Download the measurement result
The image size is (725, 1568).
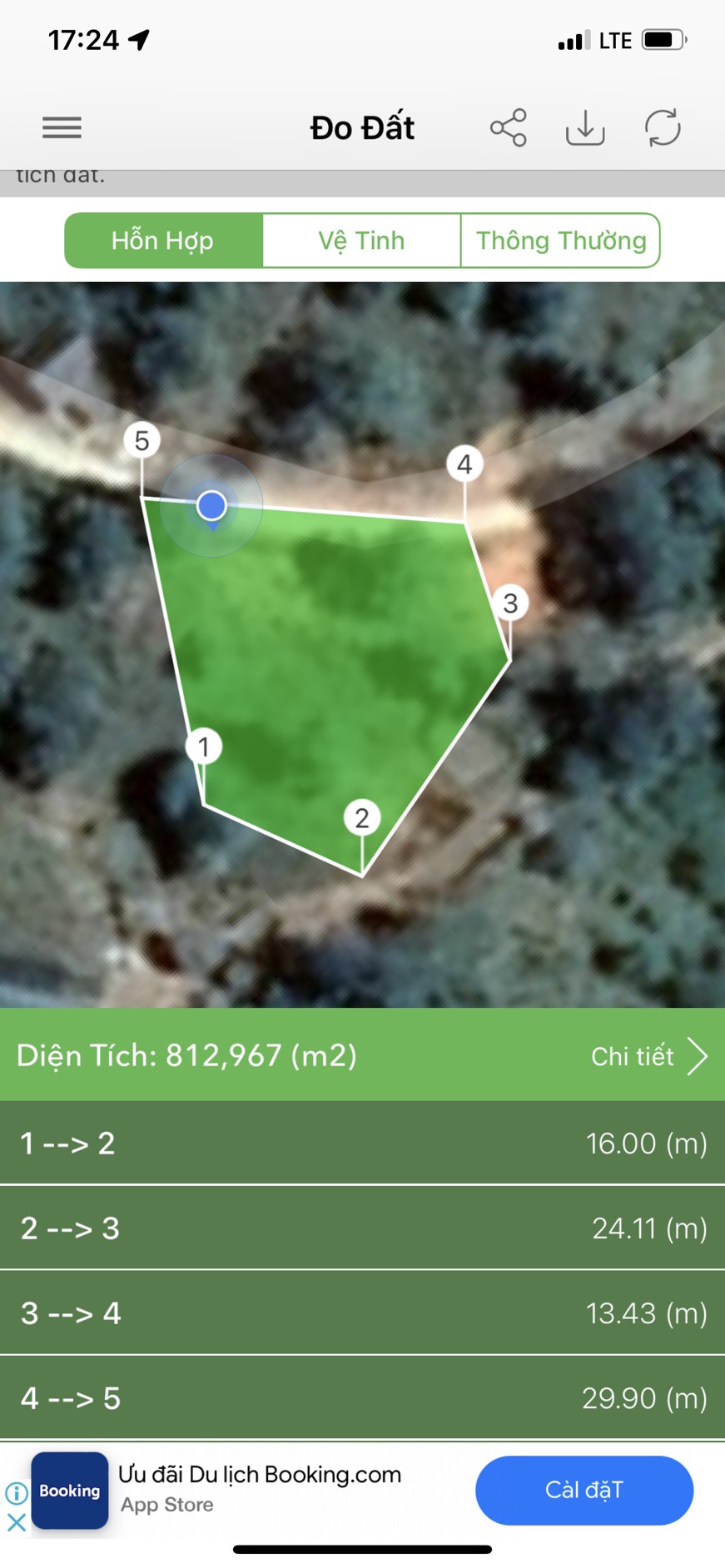click(x=585, y=127)
